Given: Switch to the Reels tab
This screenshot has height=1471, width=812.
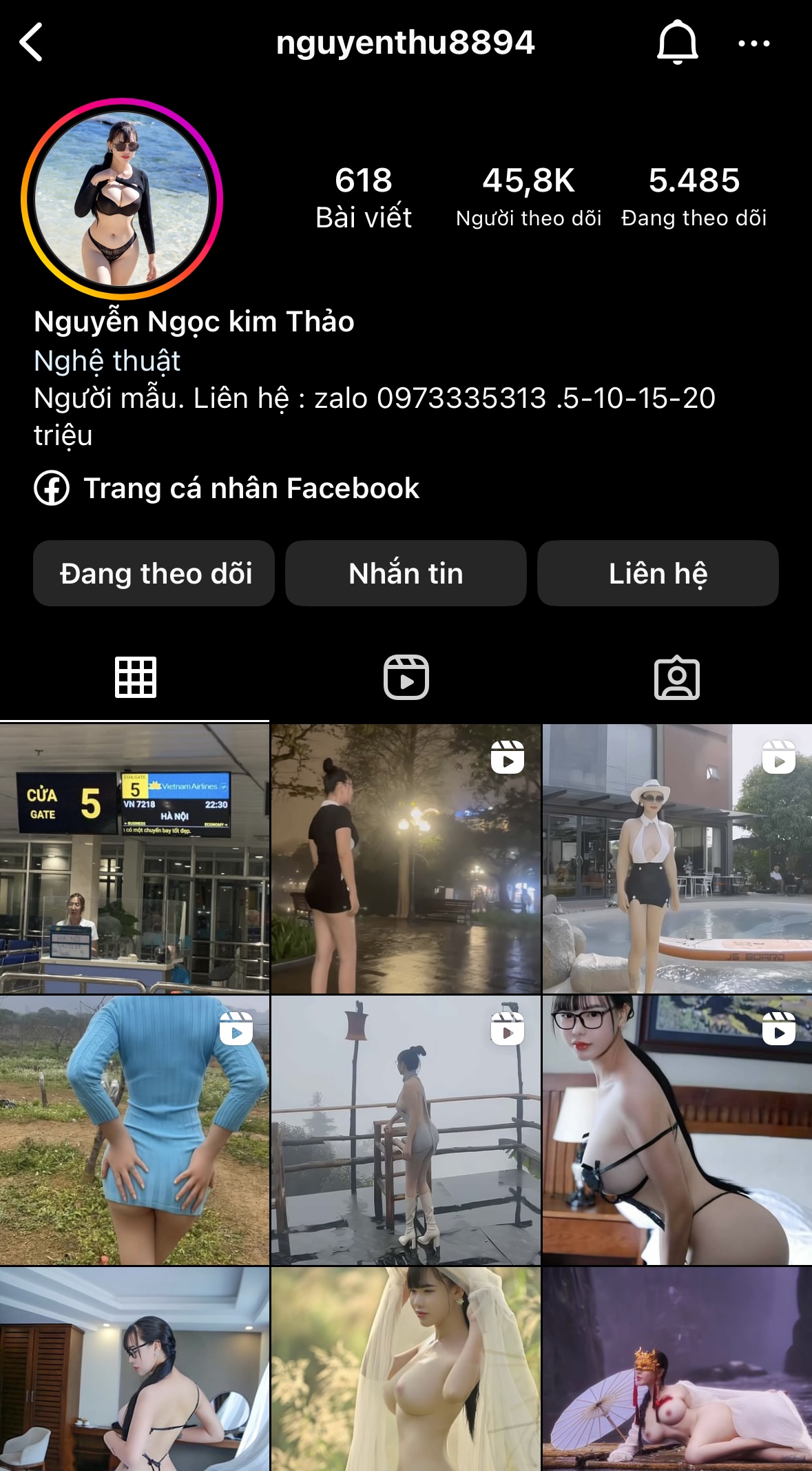Looking at the screenshot, I should (x=406, y=678).
